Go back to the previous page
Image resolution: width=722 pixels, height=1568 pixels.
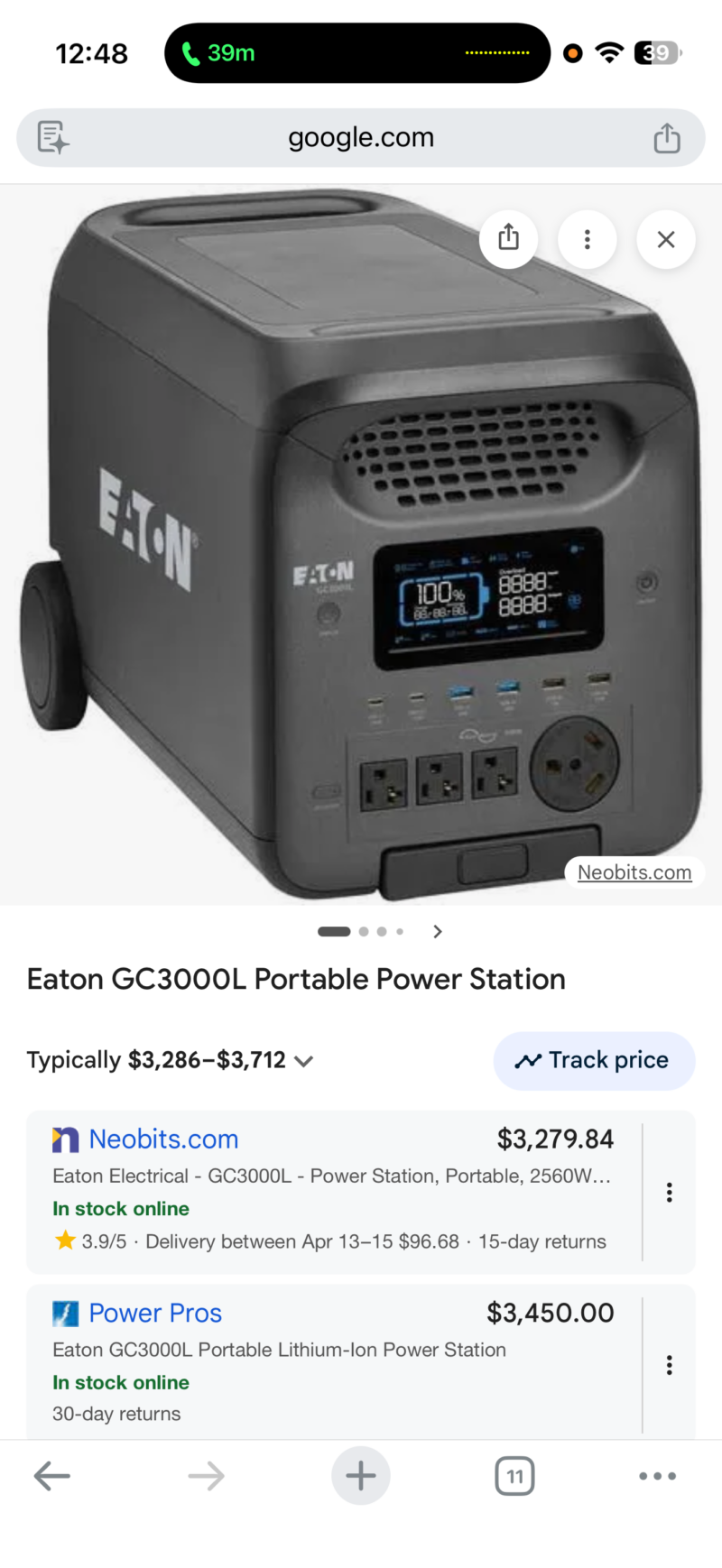coord(52,1476)
